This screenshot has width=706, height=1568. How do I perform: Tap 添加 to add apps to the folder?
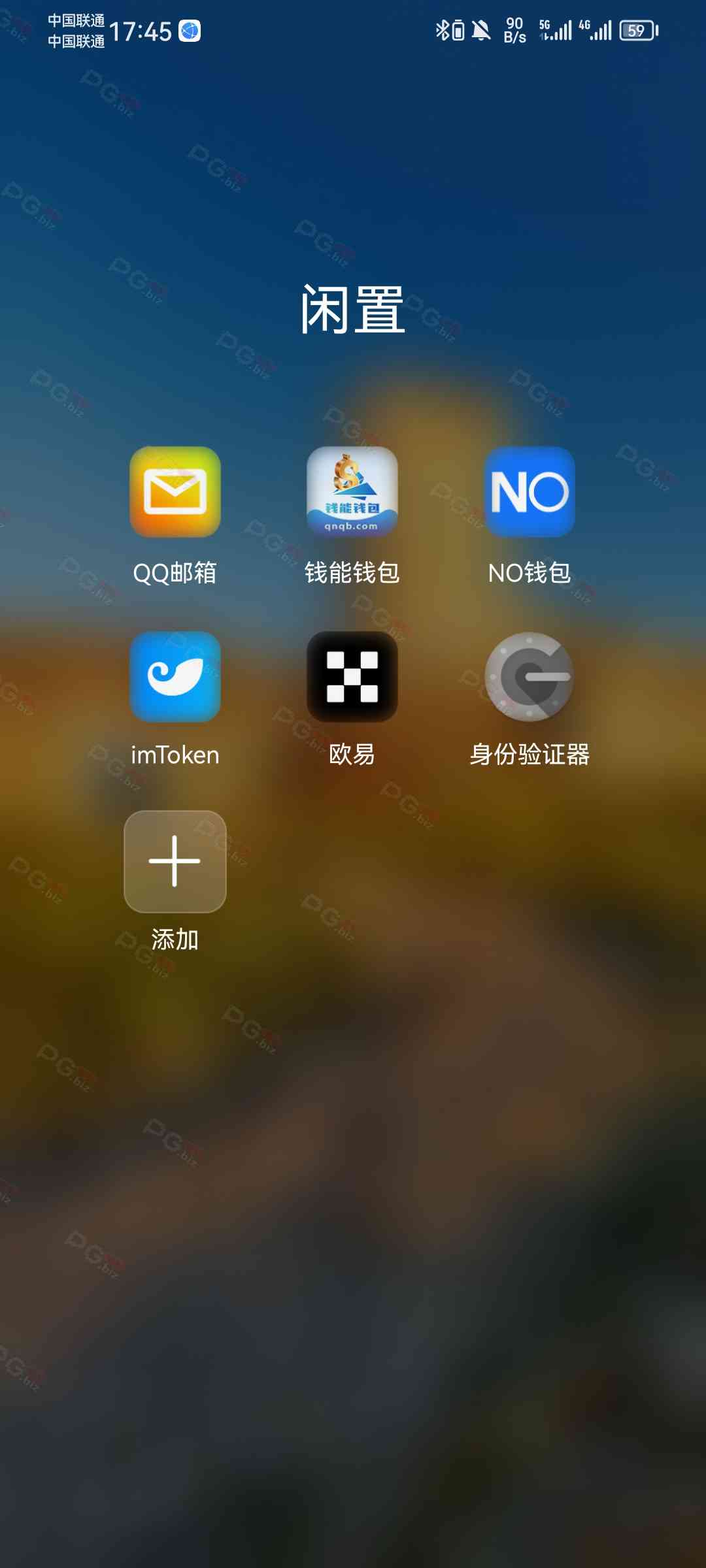pos(175,861)
